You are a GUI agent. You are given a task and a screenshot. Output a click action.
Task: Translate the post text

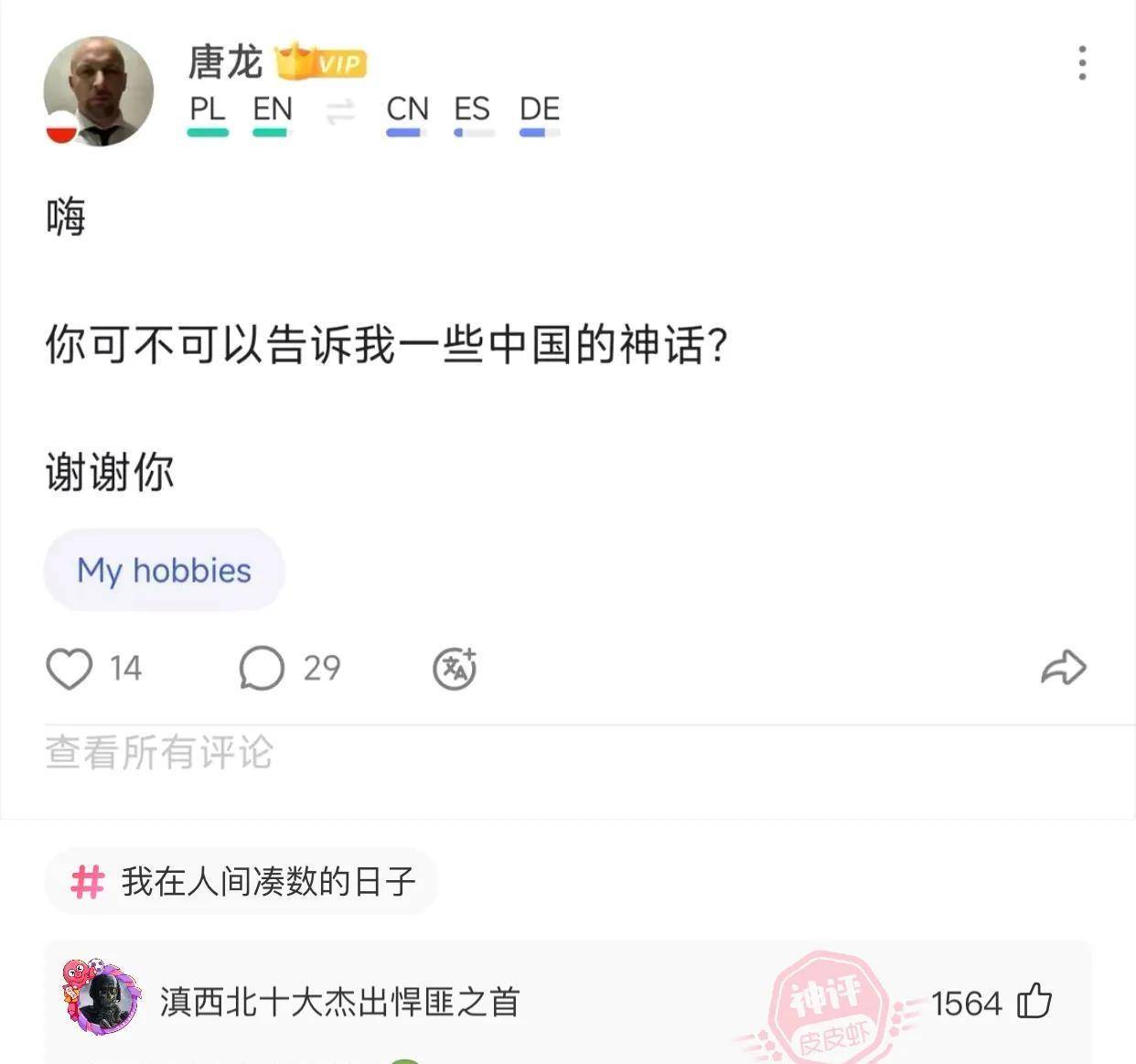click(x=455, y=668)
